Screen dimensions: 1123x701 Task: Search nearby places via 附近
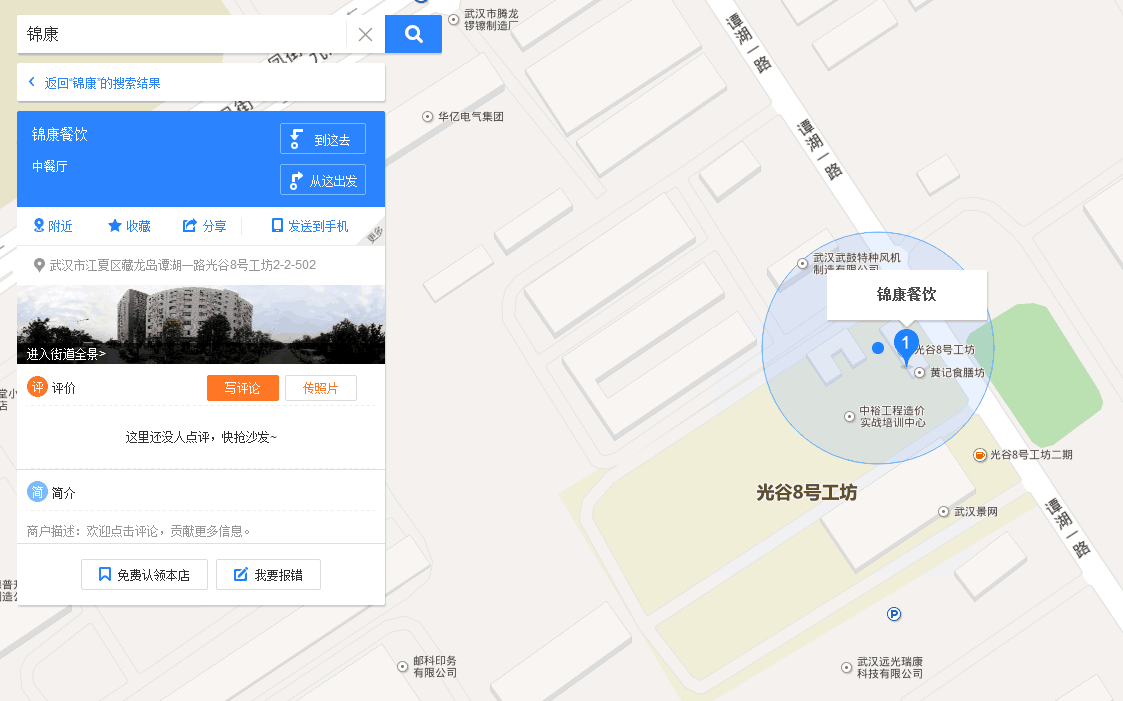point(53,226)
